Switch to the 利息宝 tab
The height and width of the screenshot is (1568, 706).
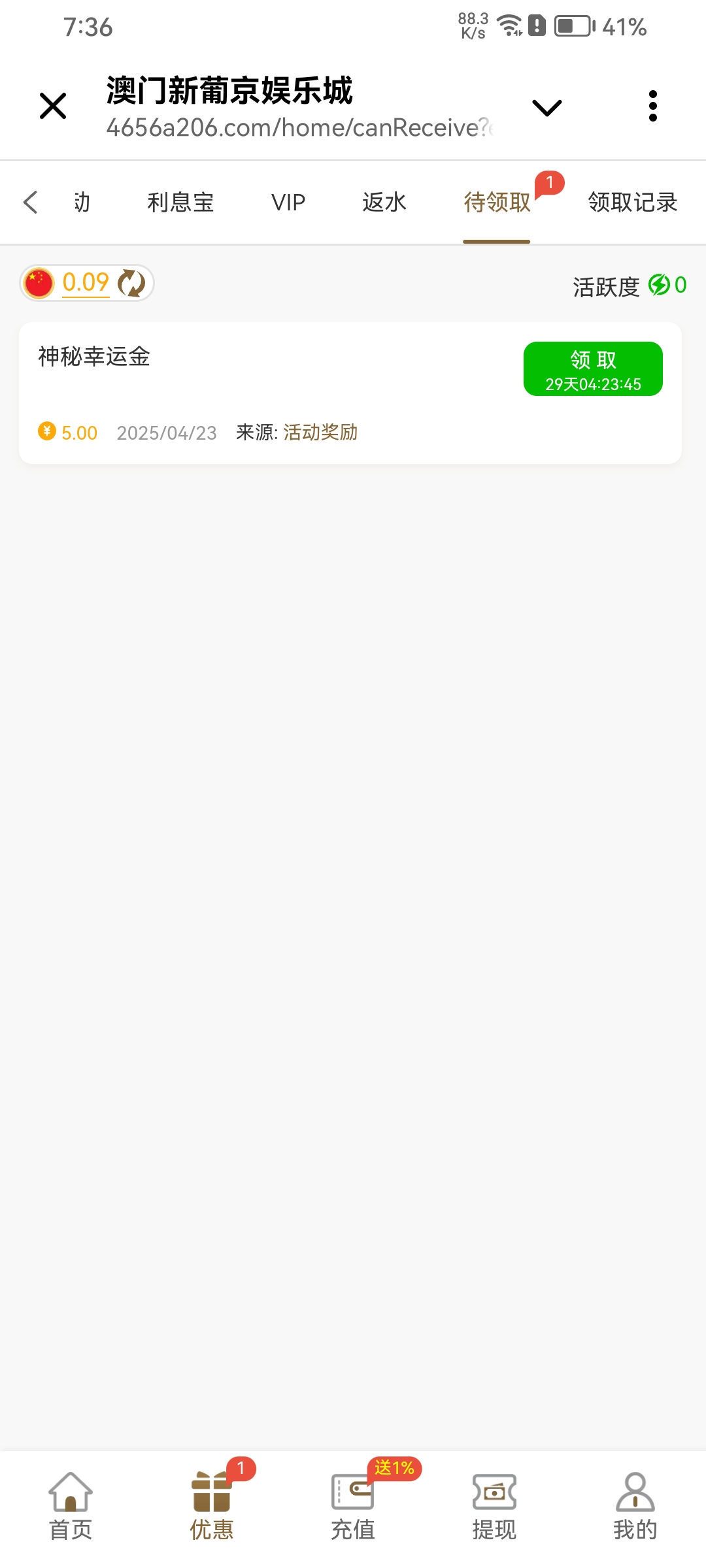pyautogui.click(x=180, y=203)
